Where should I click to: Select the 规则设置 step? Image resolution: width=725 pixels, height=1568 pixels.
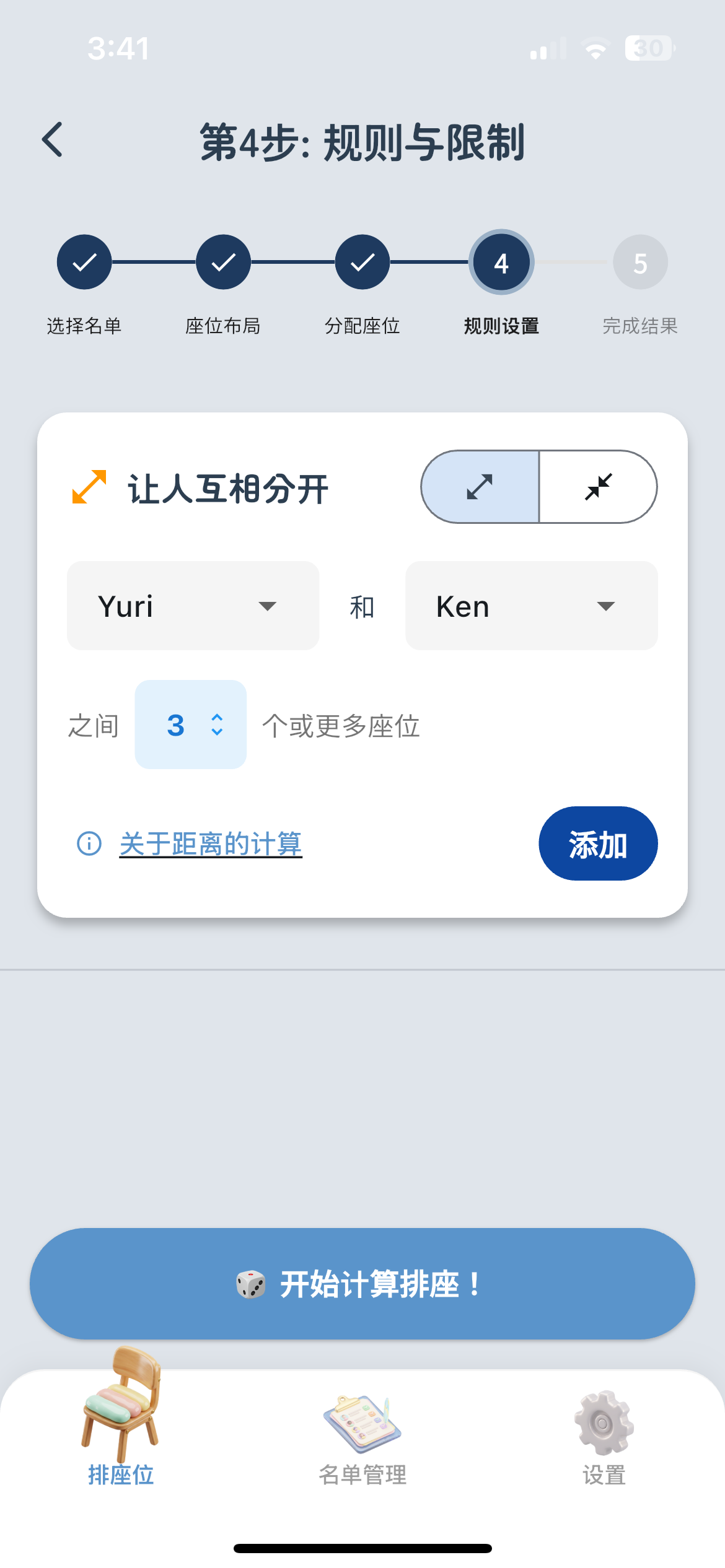tap(501, 261)
